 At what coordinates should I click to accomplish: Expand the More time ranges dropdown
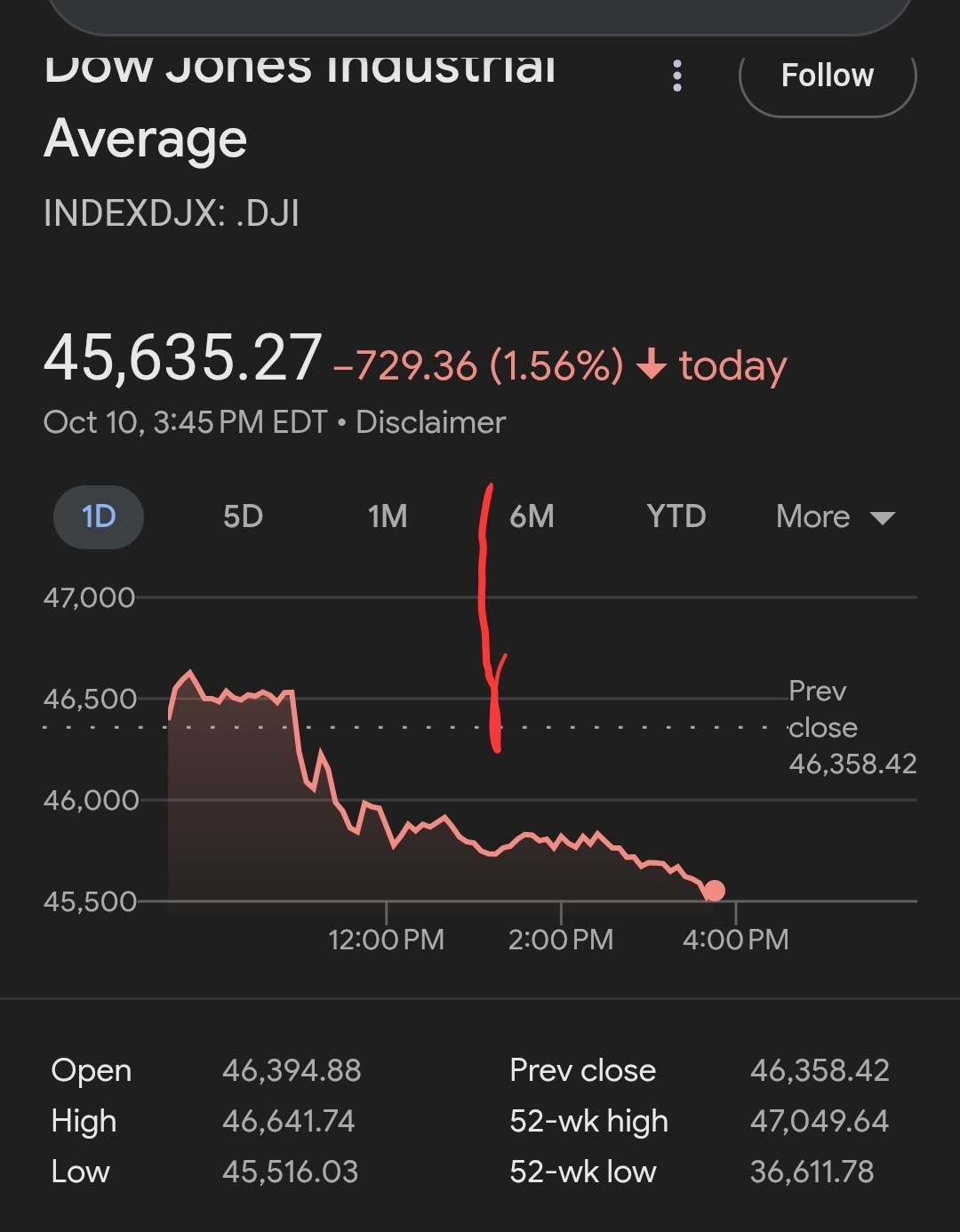[834, 516]
